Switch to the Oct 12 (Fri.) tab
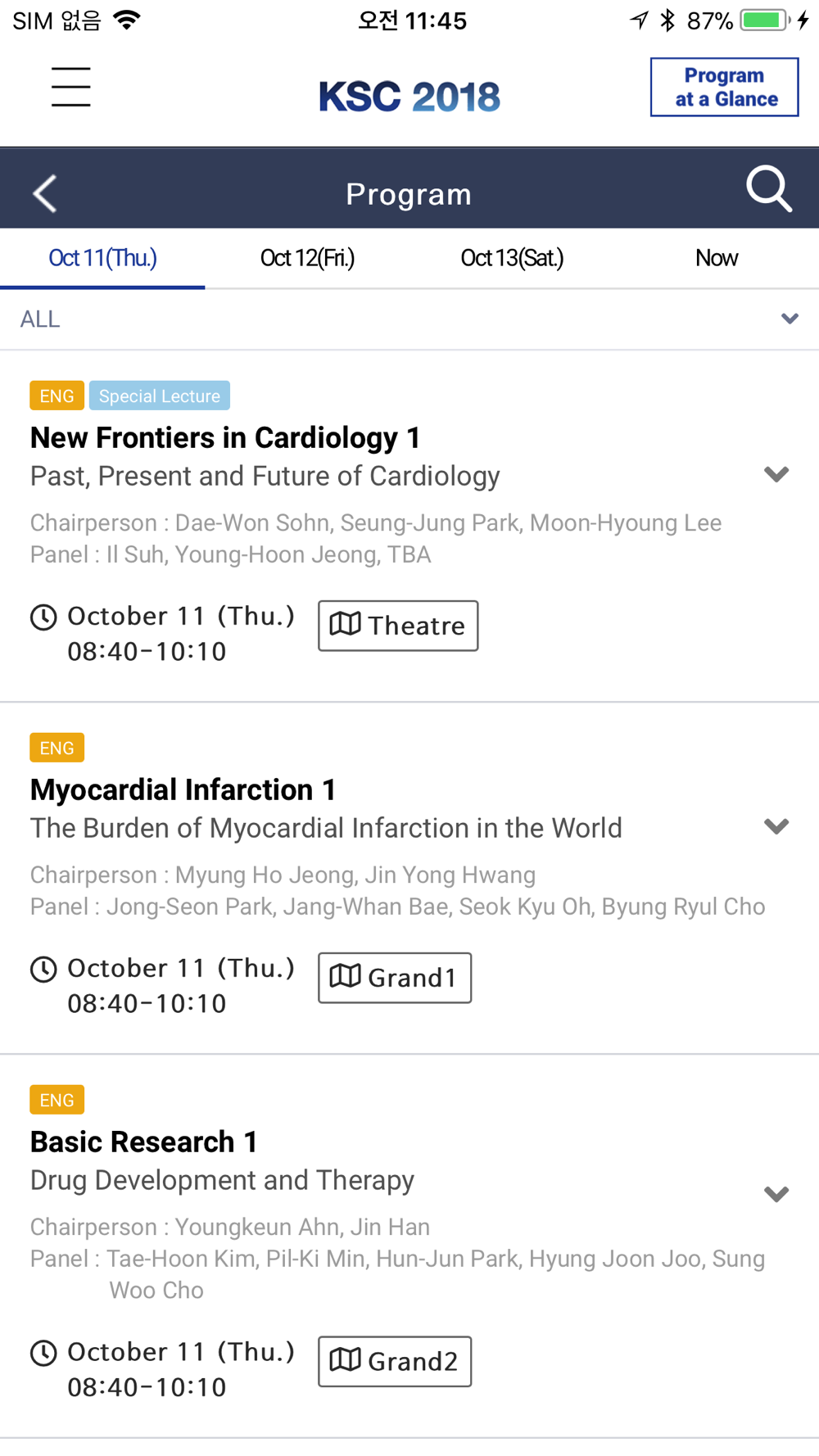 [307, 258]
